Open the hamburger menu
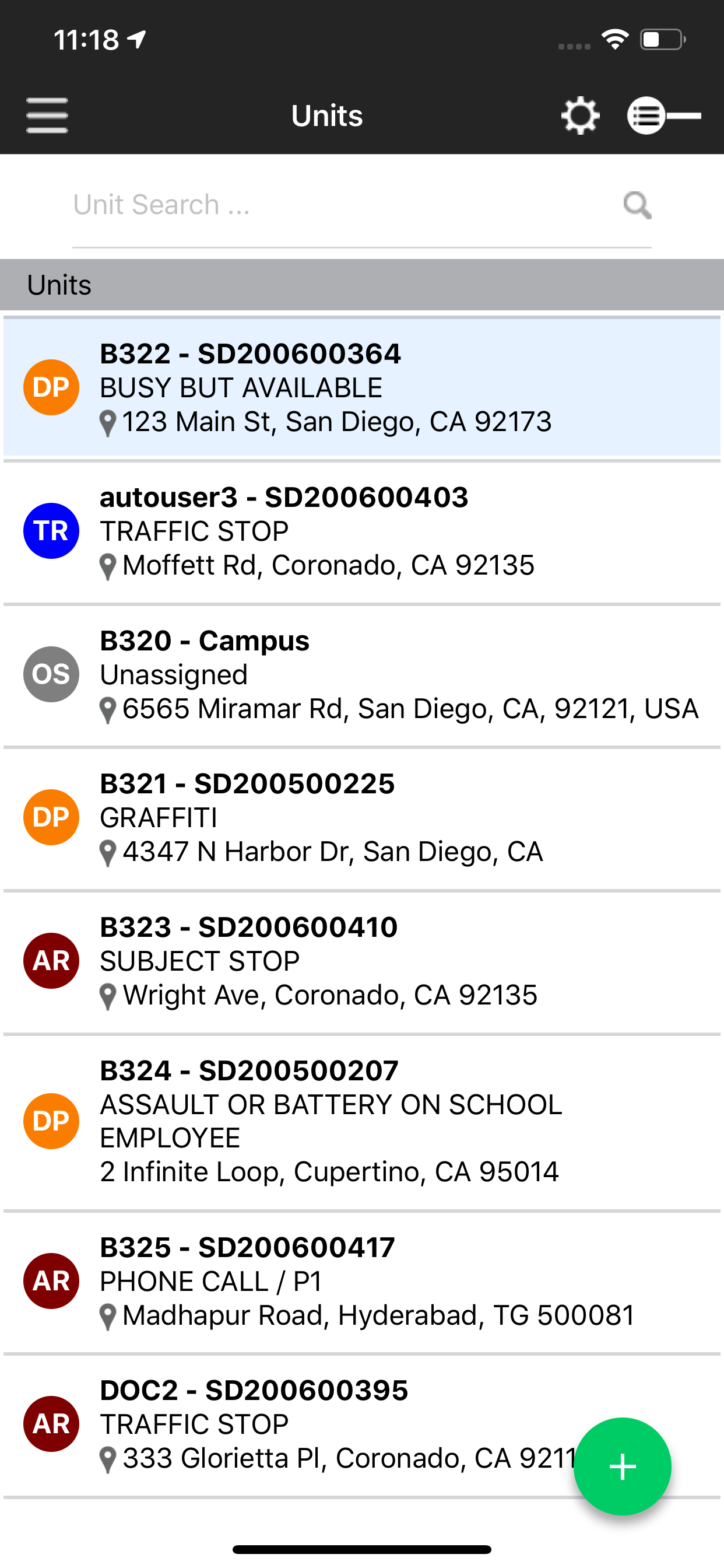The height and width of the screenshot is (1568, 724). pos(47,116)
